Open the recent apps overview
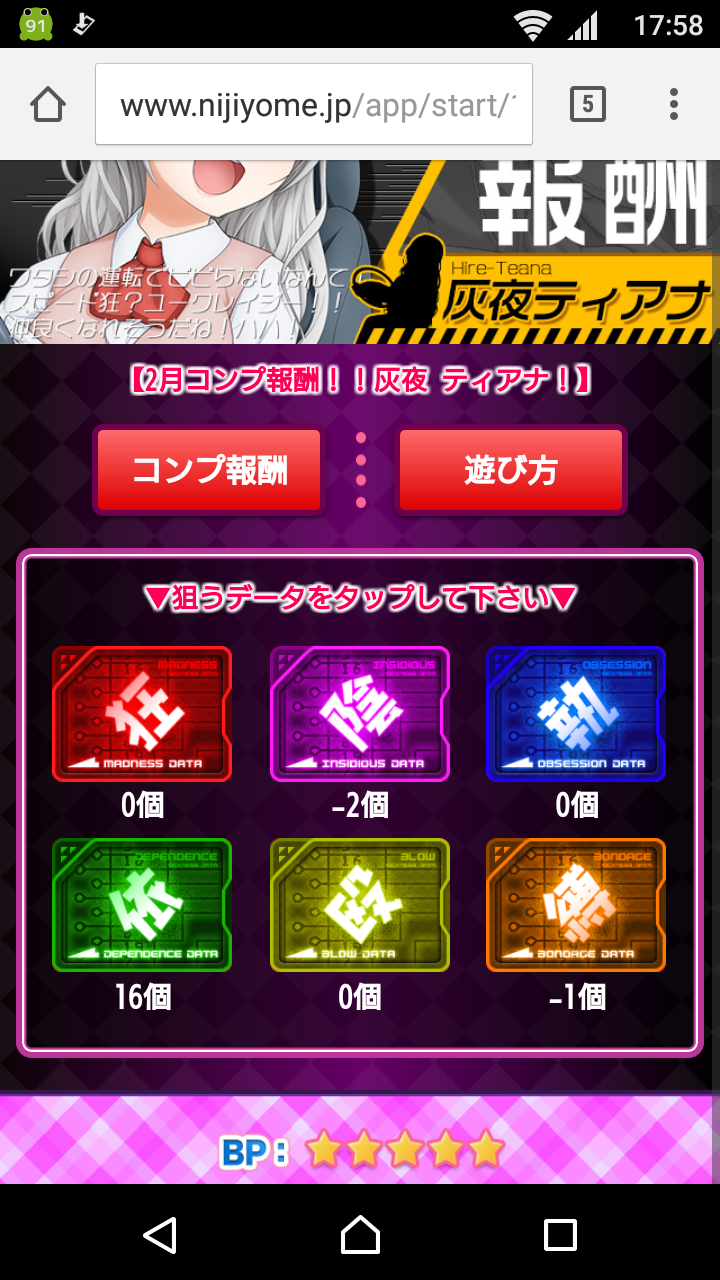This screenshot has width=720, height=1280. [x=560, y=1235]
